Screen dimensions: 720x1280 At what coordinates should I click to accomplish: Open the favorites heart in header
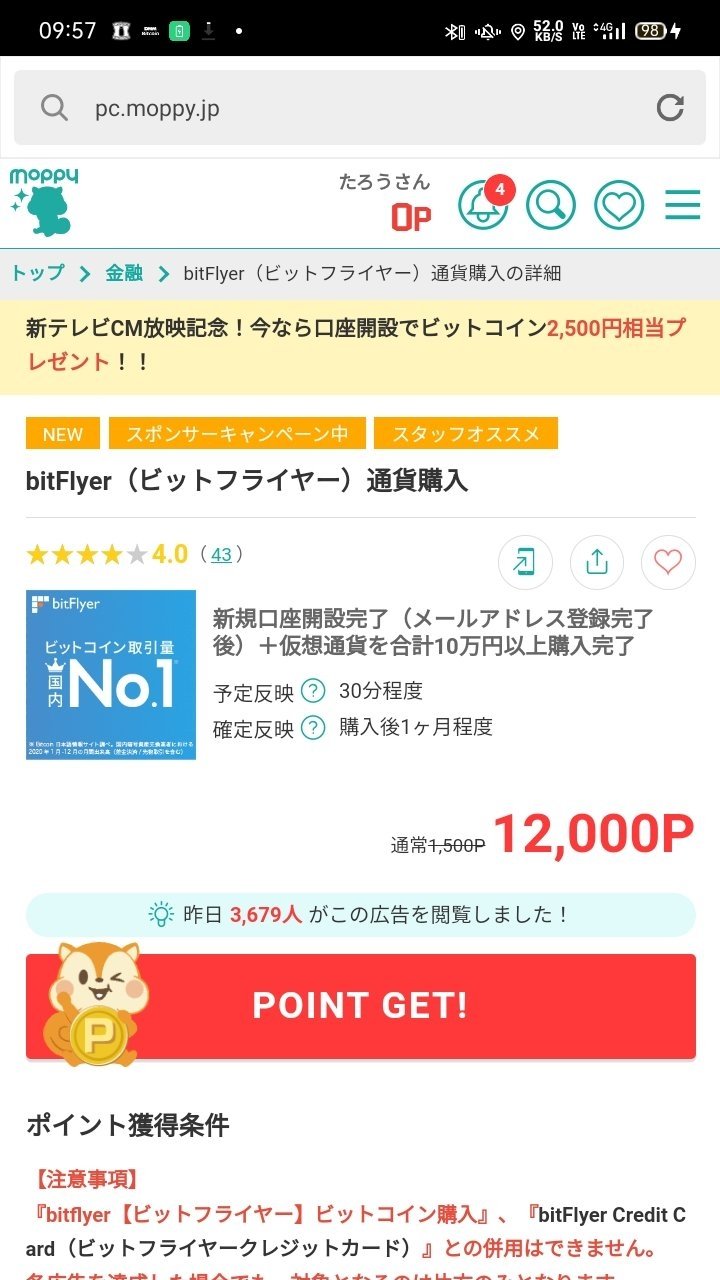[x=619, y=205]
